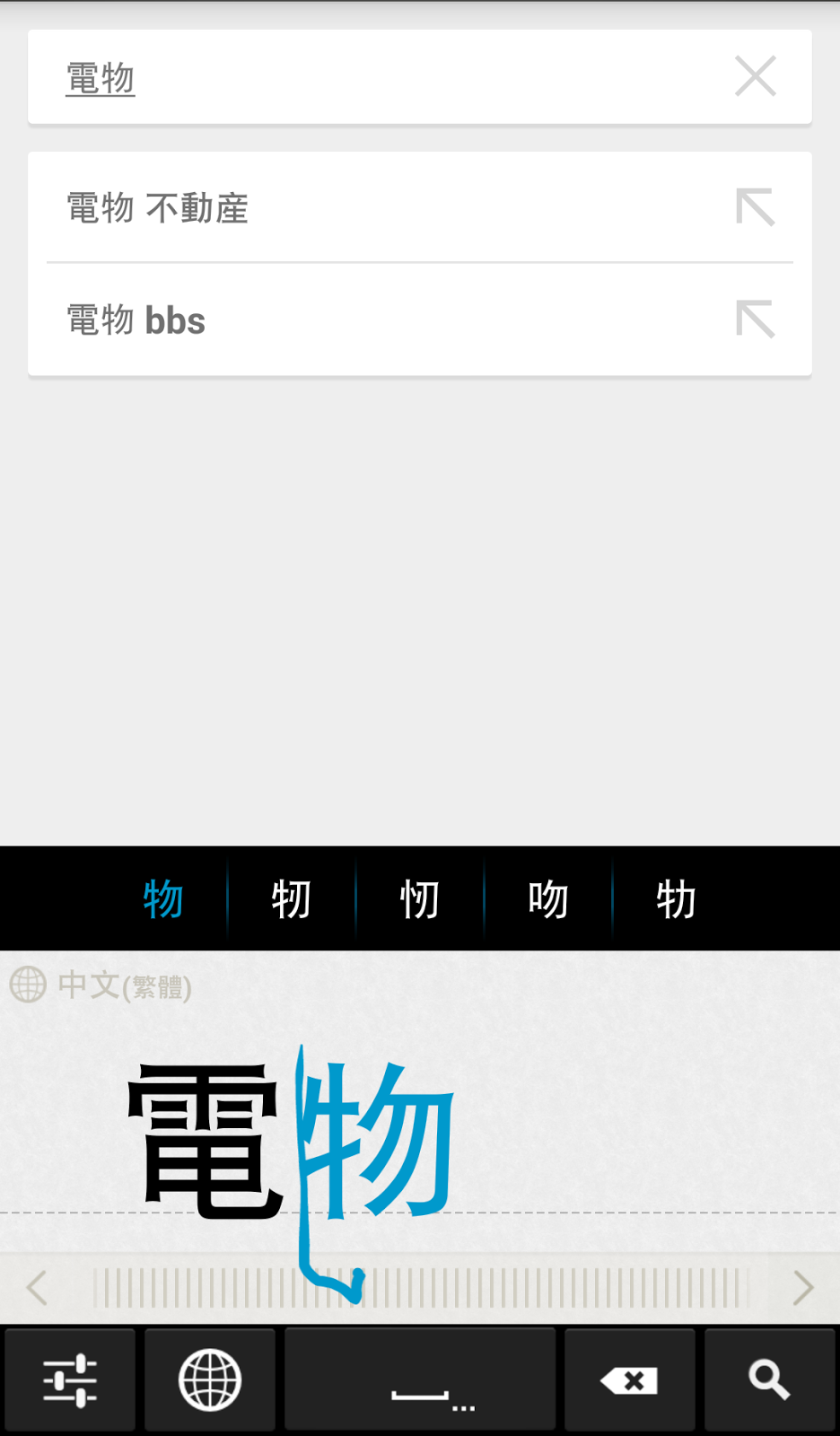Switch input language with globe icon
The width and height of the screenshot is (840, 1436).
209,1379
